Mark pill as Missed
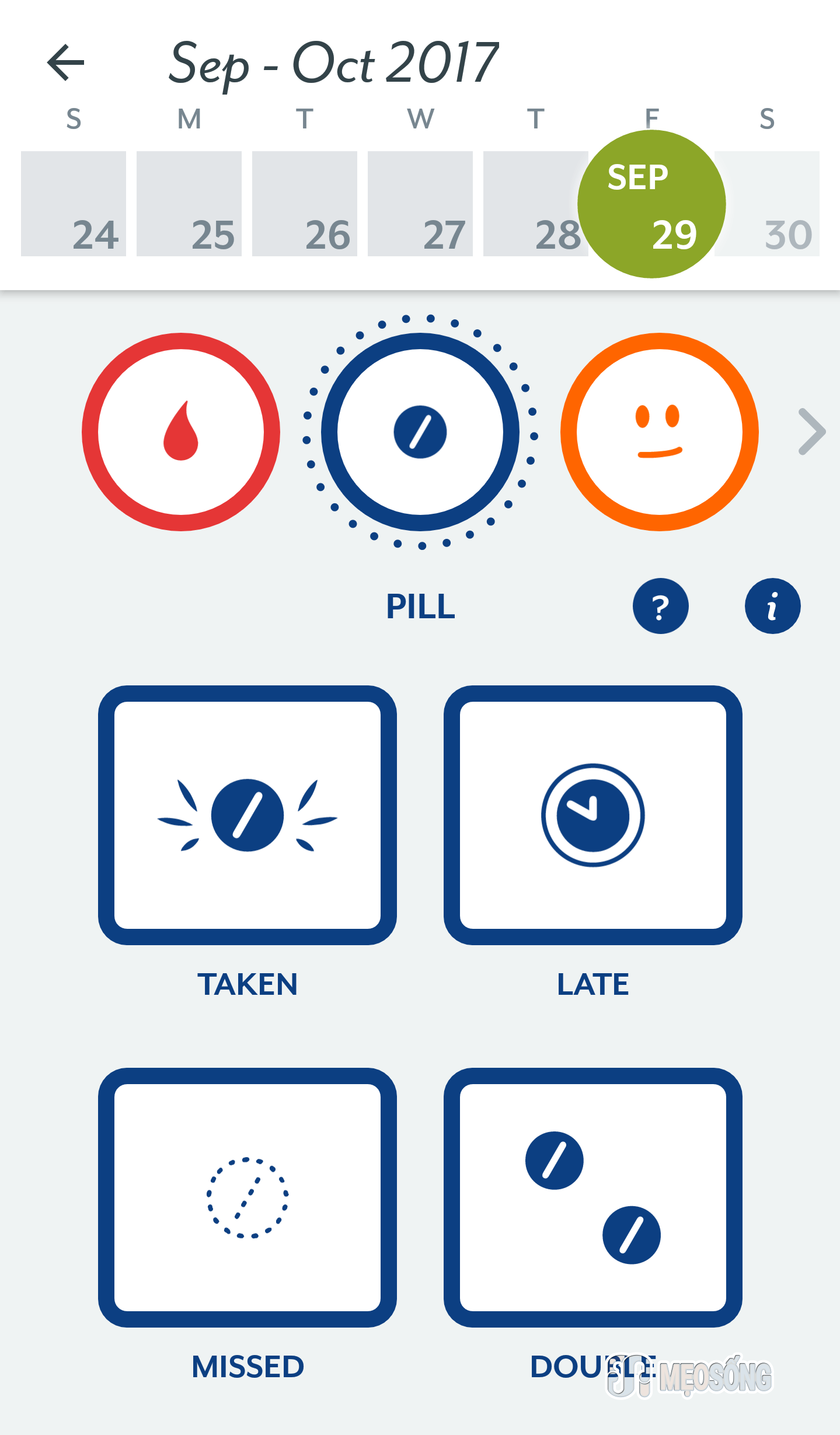This screenshot has width=840, height=1435. coord(248,1197)
